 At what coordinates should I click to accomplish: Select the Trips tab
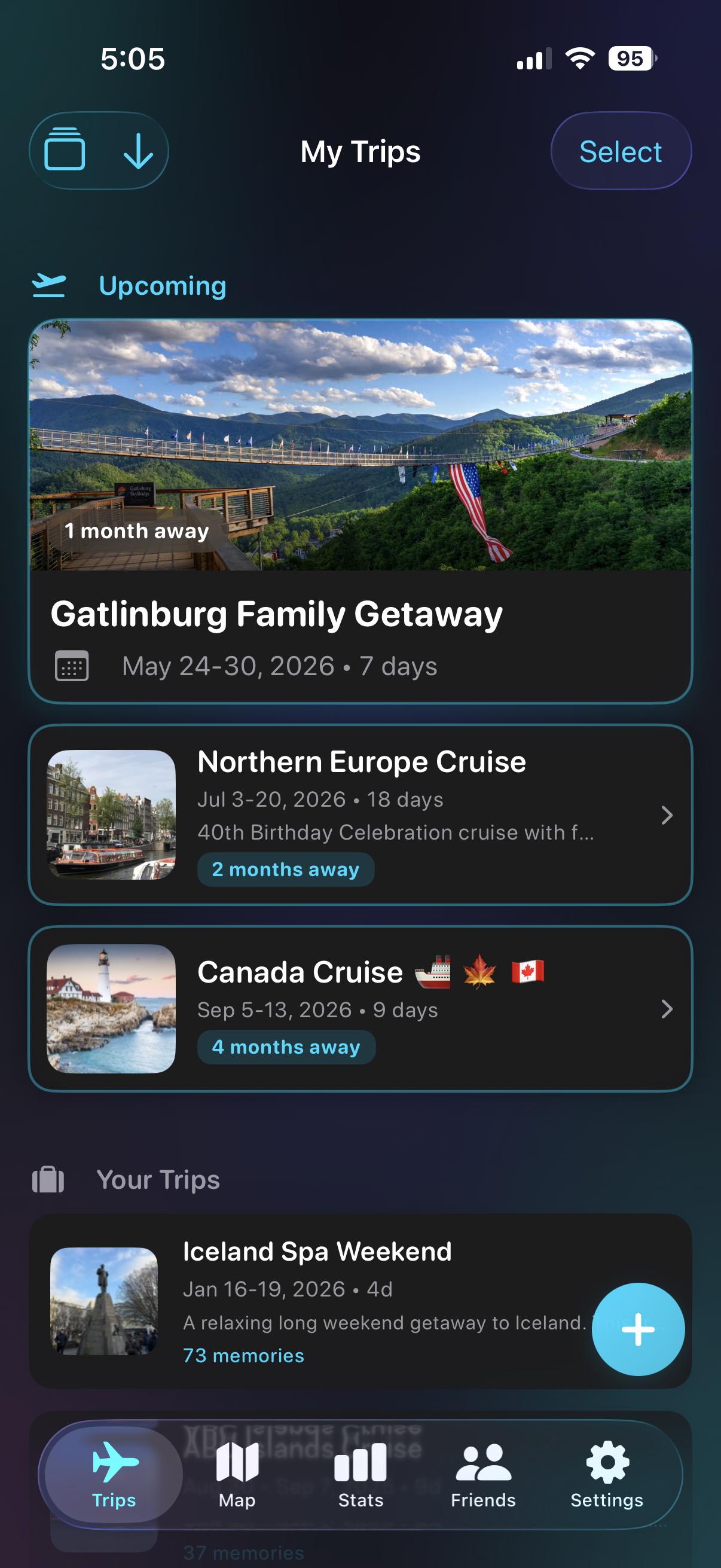pyautogui.click(x=114, y=1474)
